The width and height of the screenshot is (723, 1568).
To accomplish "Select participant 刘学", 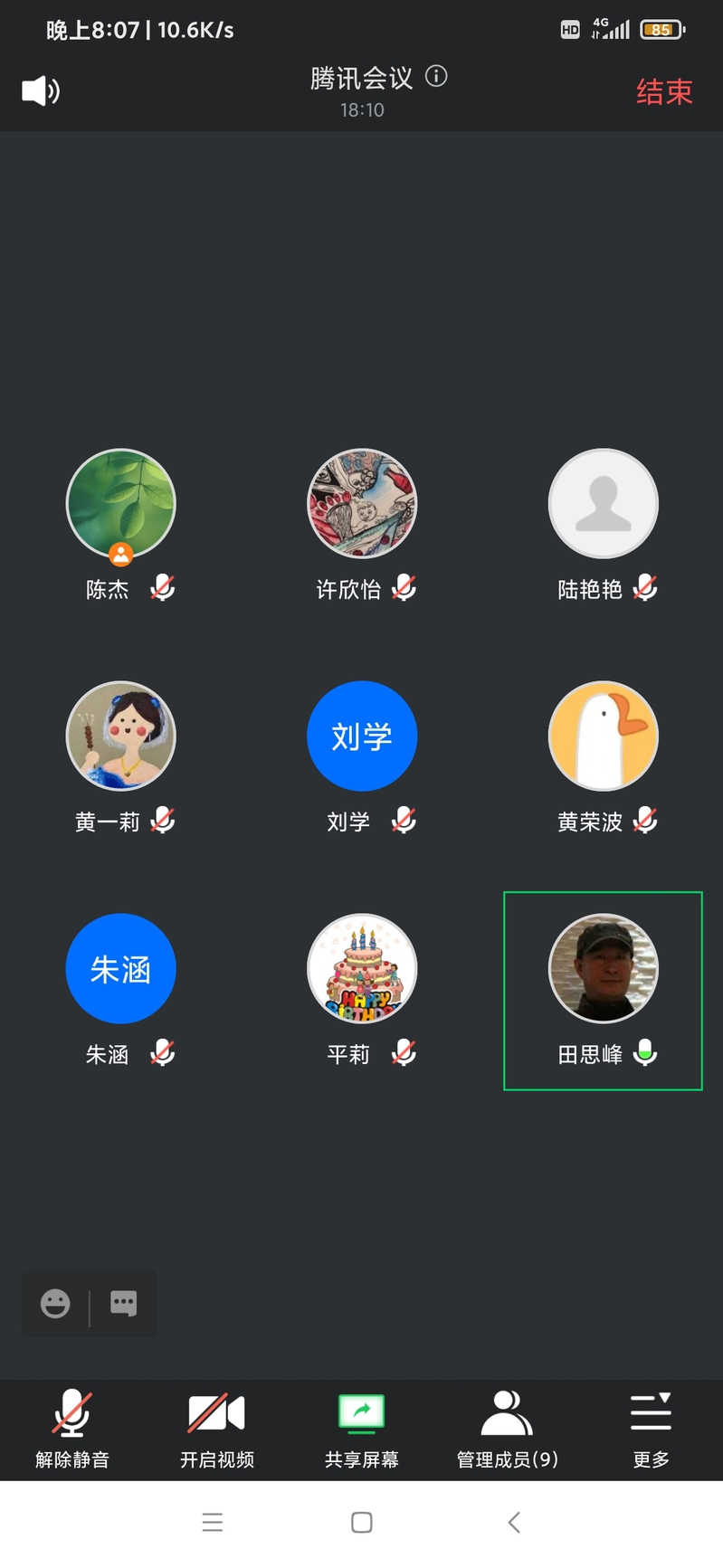I will [x=362, y=736].
